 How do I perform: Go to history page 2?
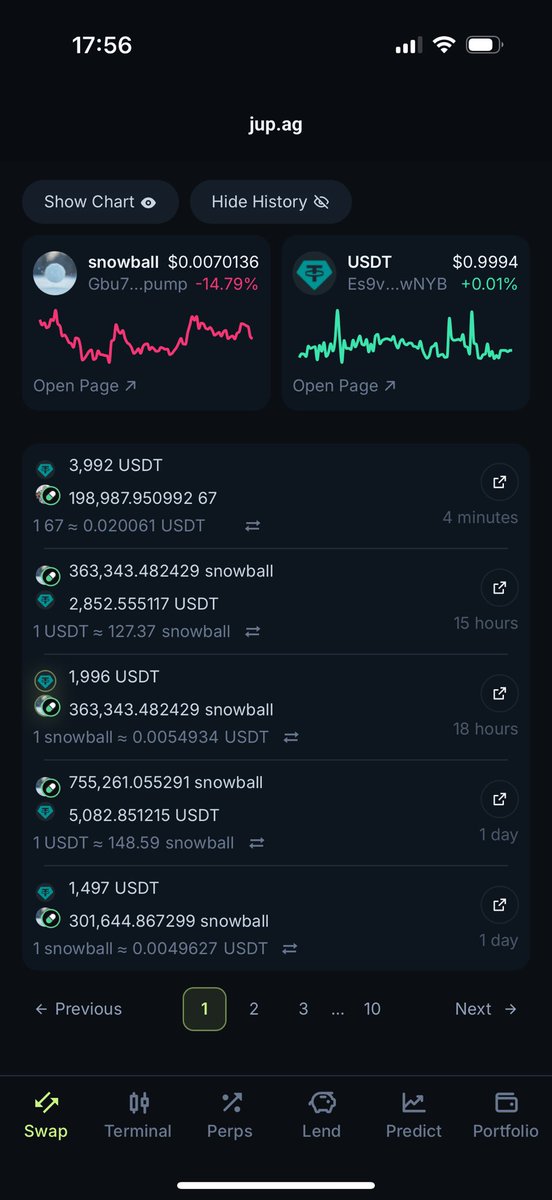click(x=254, y=1009)
